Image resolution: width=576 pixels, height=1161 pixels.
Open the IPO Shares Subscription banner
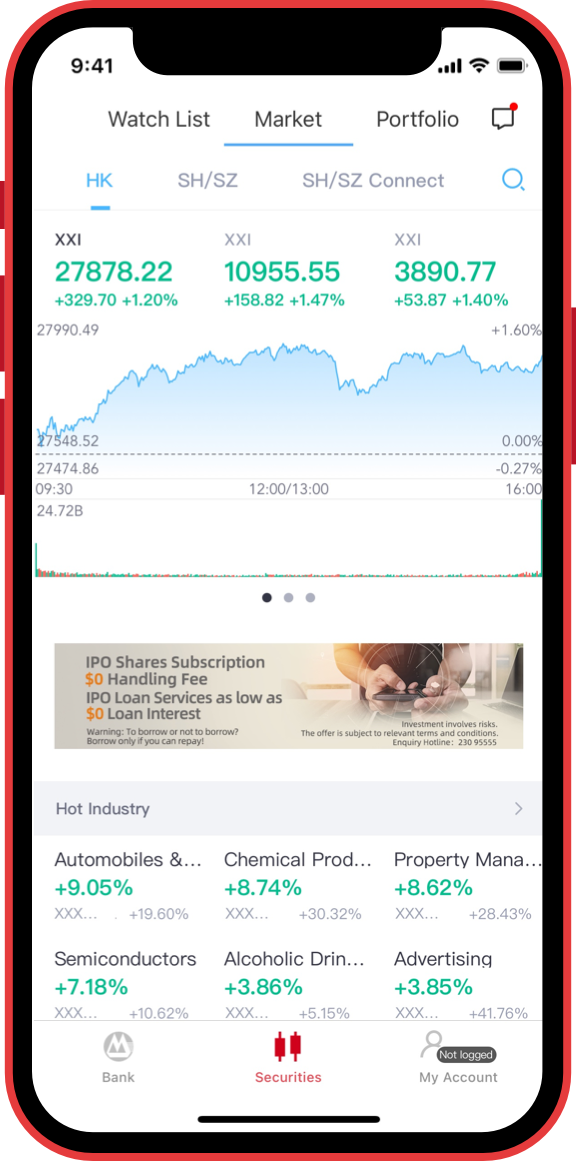[289, 696]
